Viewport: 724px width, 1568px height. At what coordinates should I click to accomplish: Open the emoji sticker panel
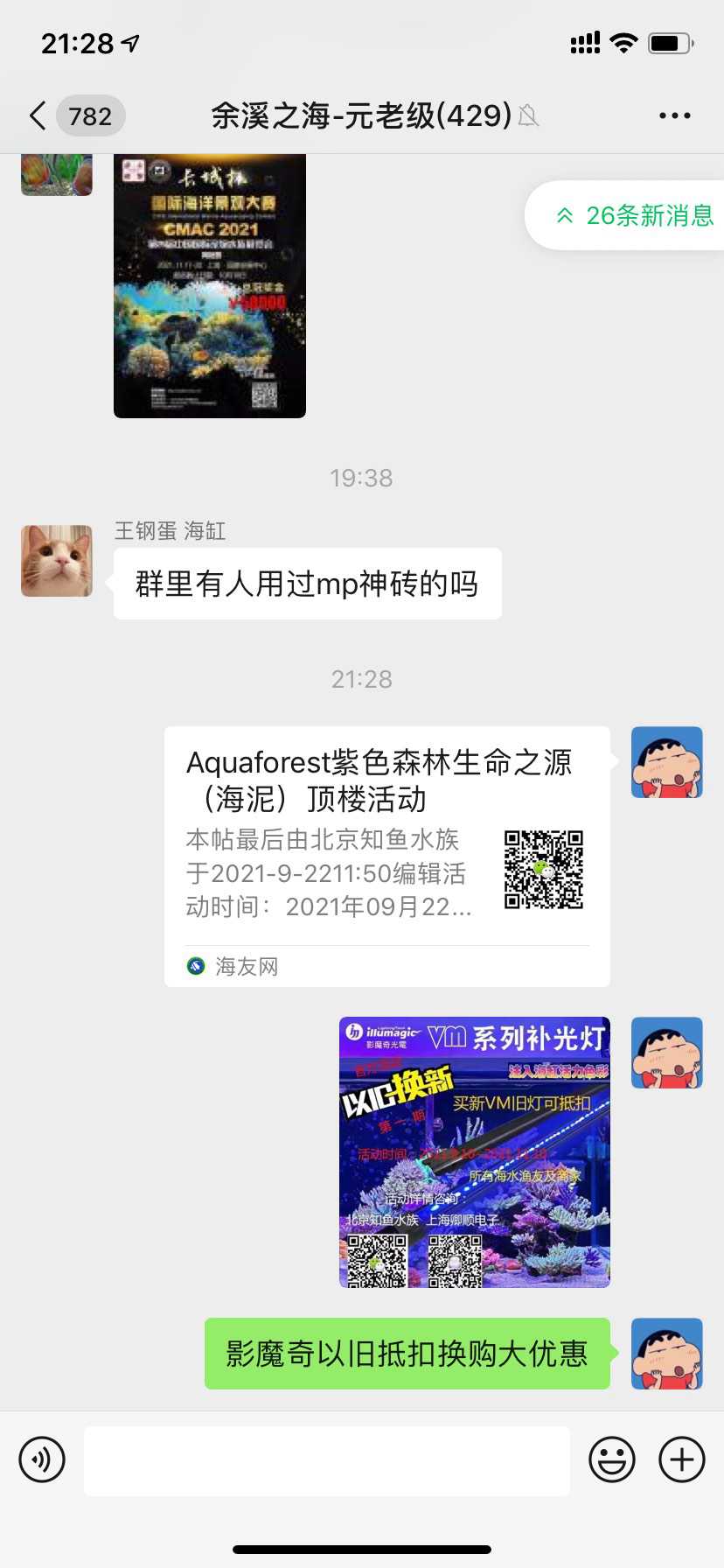click(611, 1459)
